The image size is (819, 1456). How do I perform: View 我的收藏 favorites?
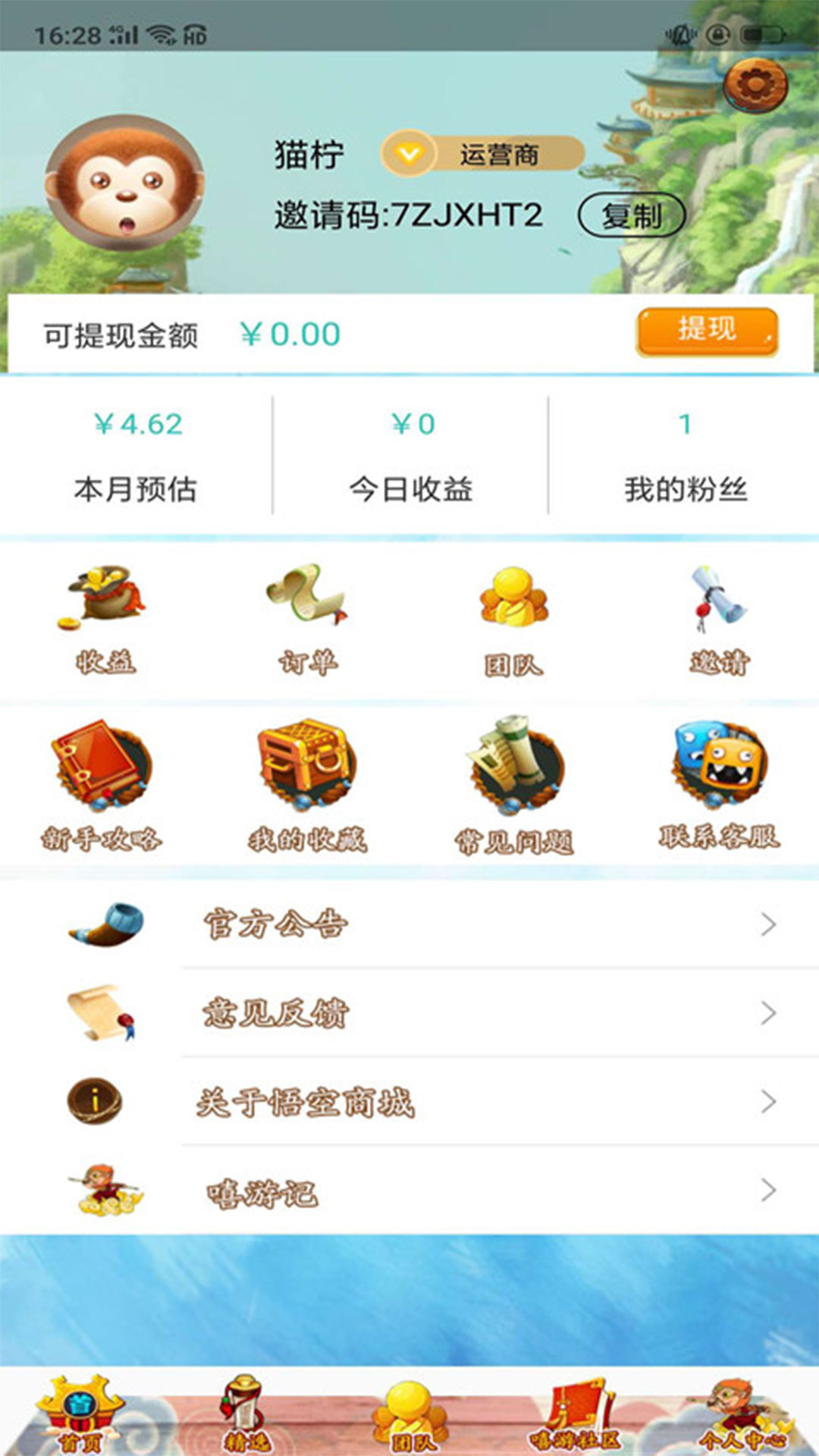tap(307, 786)
